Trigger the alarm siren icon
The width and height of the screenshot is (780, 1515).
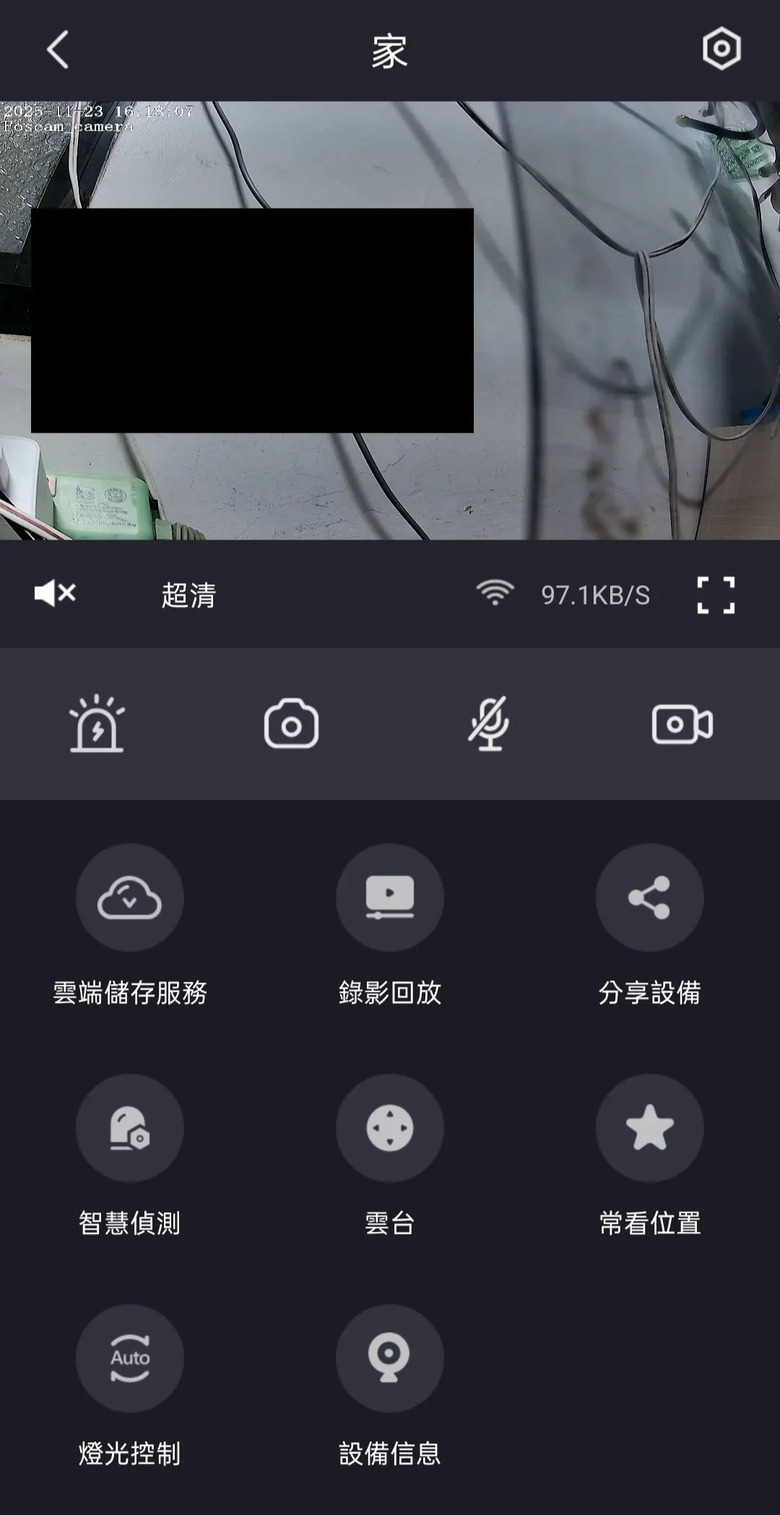96,725
